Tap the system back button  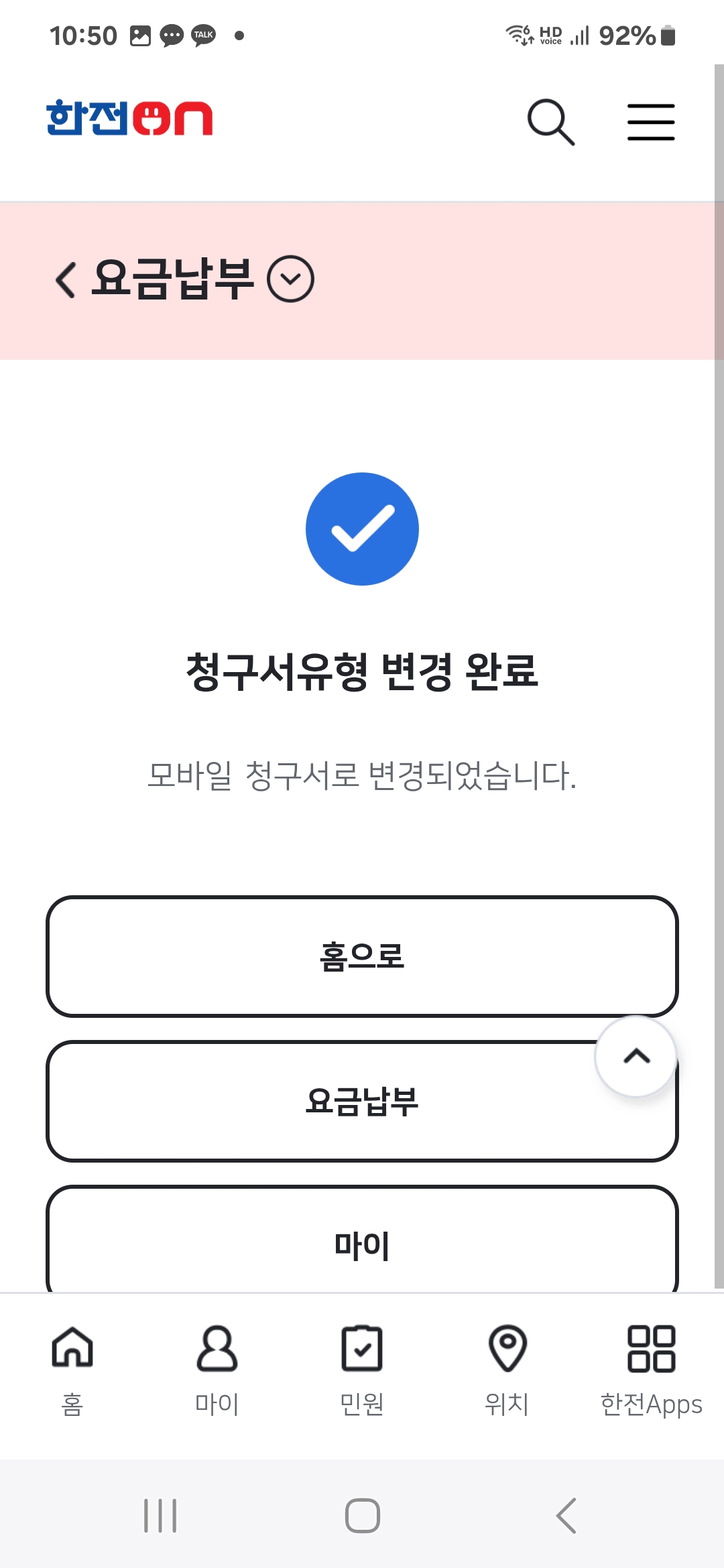[x=566, y=1516]
